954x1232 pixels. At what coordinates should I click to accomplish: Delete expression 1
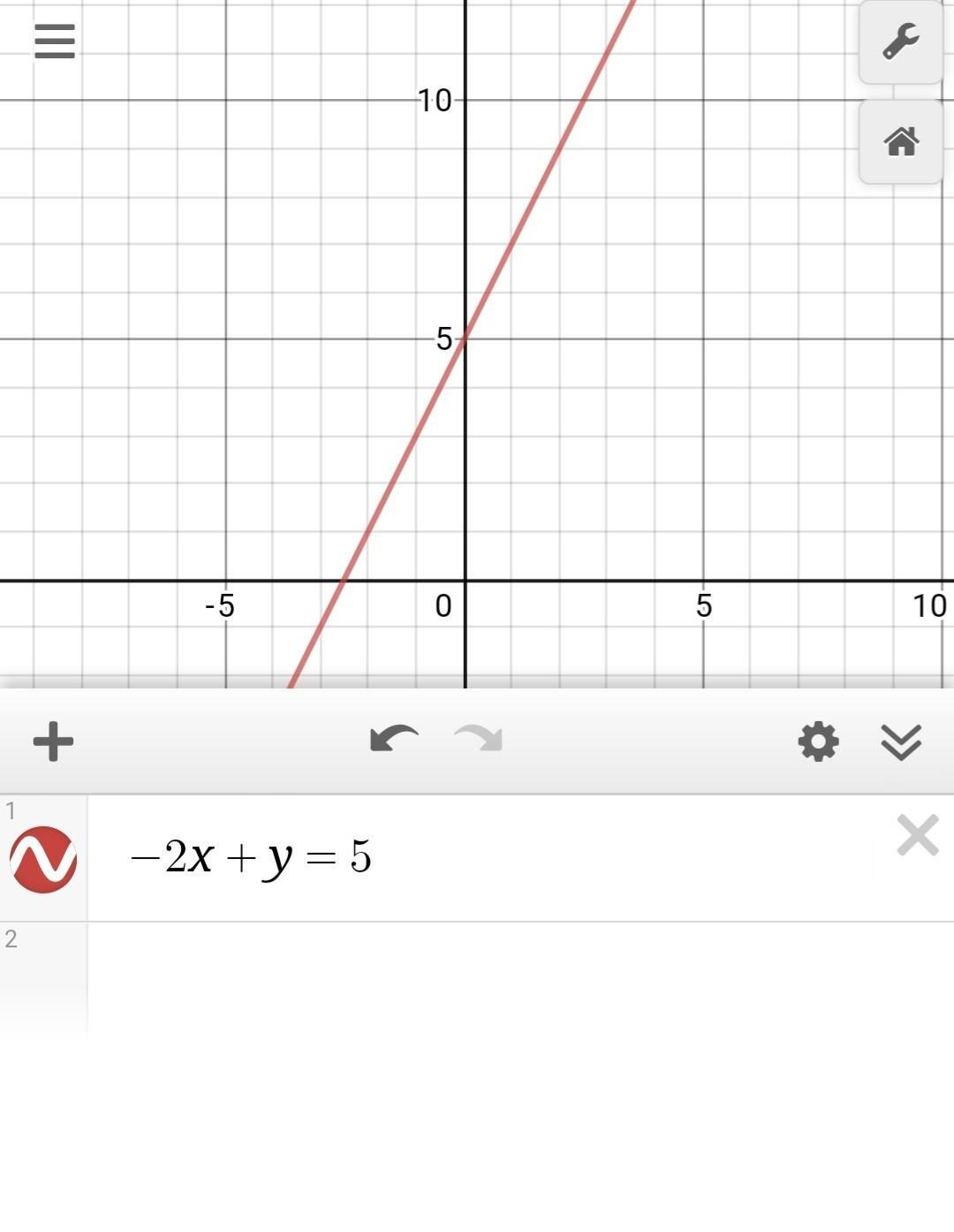pos(917,836)
